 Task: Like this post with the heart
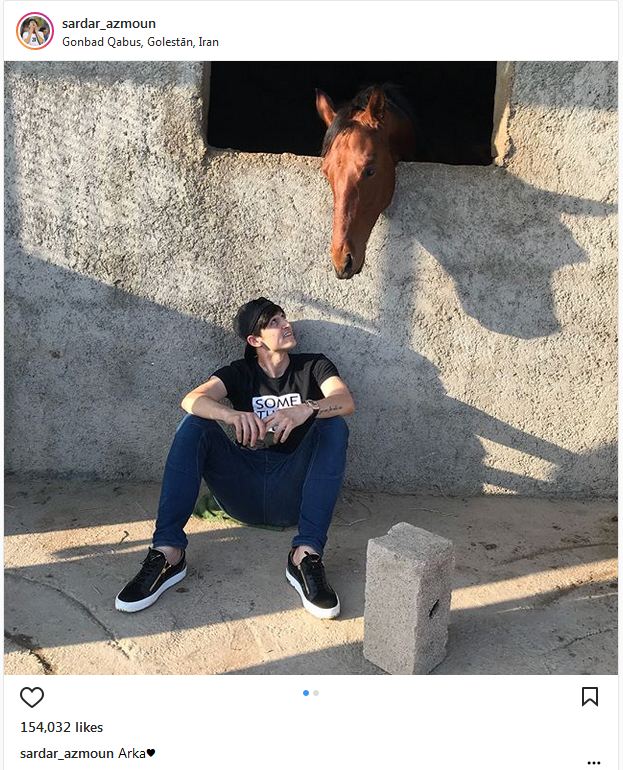click(32, 697)
